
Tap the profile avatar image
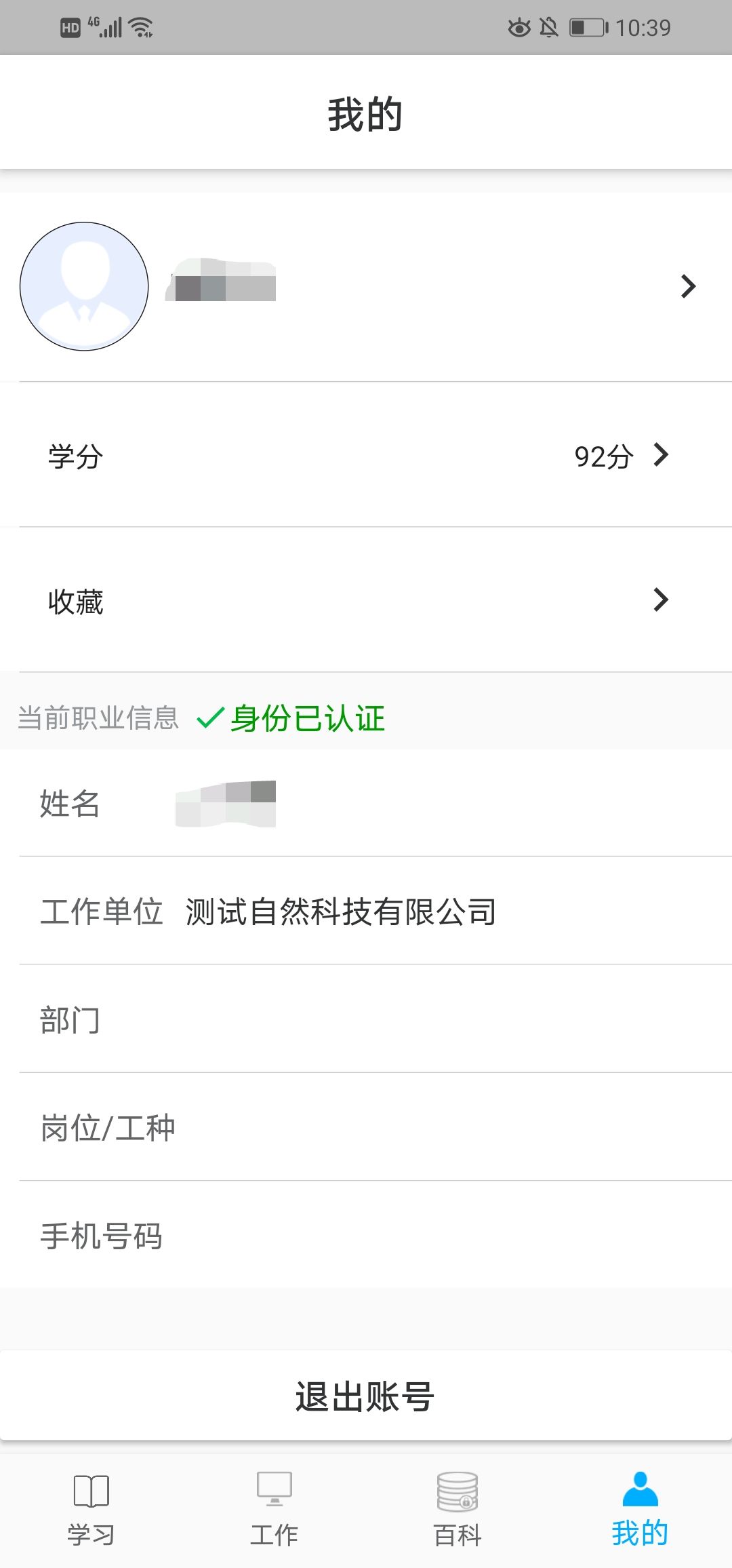83,286
